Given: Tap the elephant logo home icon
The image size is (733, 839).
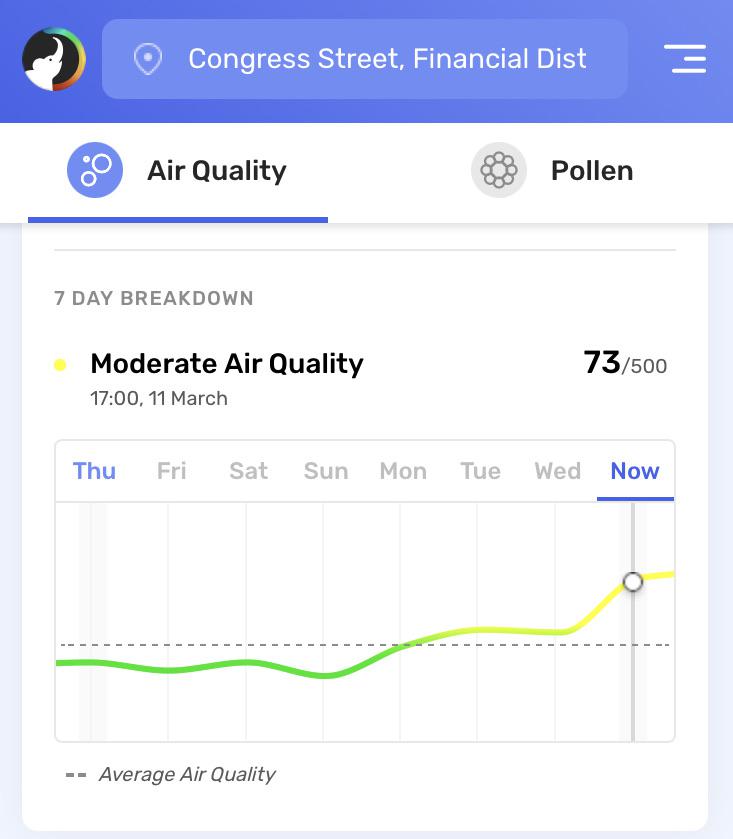Looking at the screenshot, I should coord(54,59).
